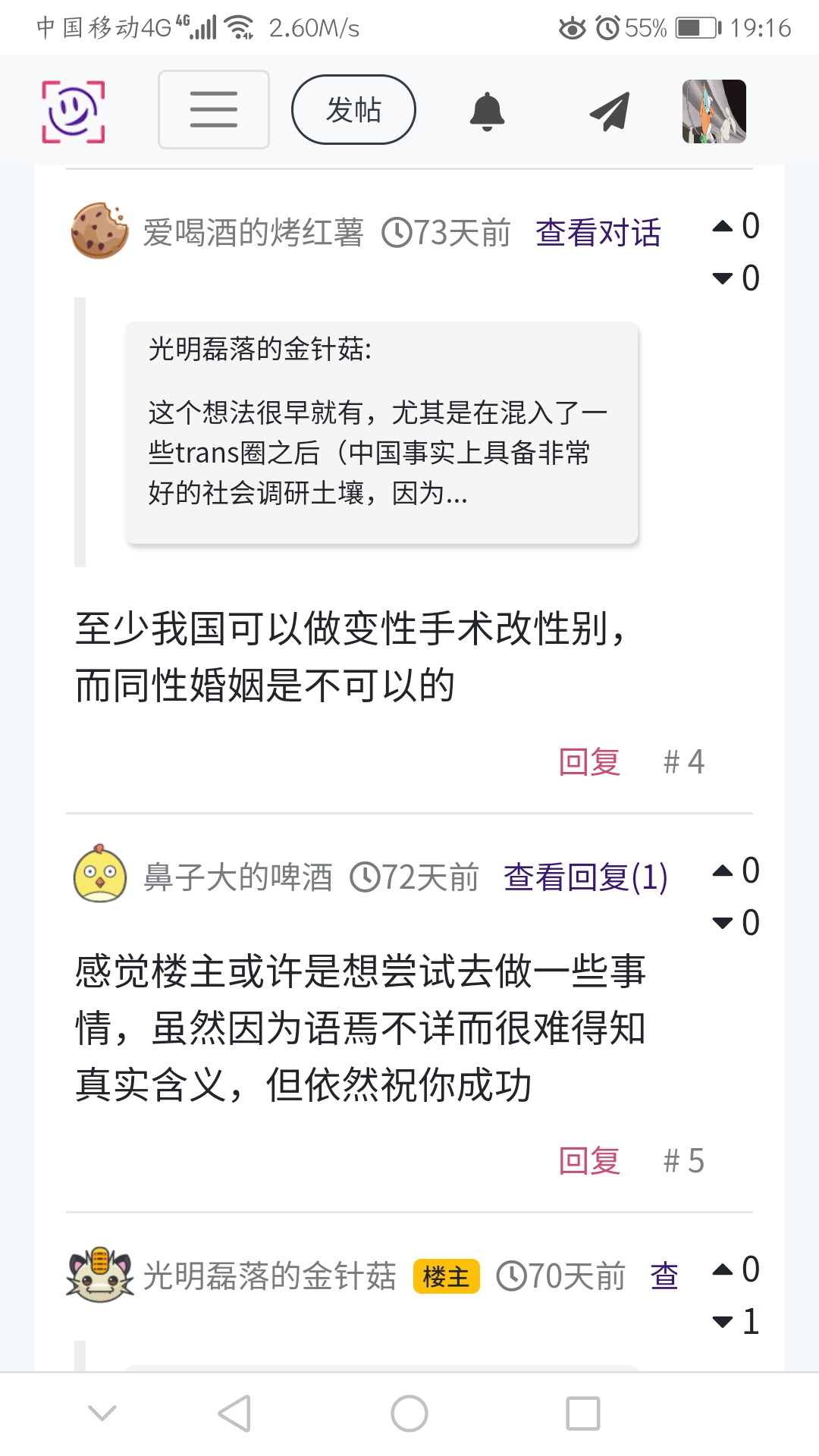Downvote 光明磊落的金针菇's comment from 70 days ago
The width and height of the screenshot is (819, 1456).
(x=723, y=1322)
